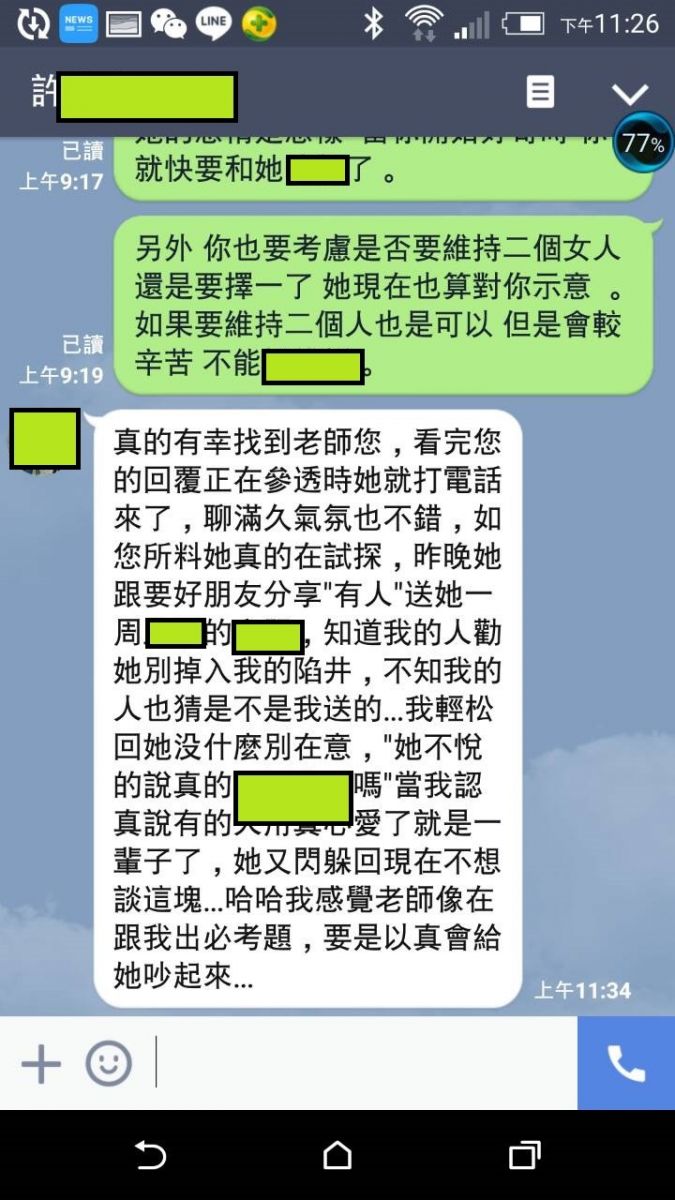Image resolution: width=675 pixels, height=1200 pixels.
Task: Expand the chat options dropdown chevron
Action: (630, 94)
